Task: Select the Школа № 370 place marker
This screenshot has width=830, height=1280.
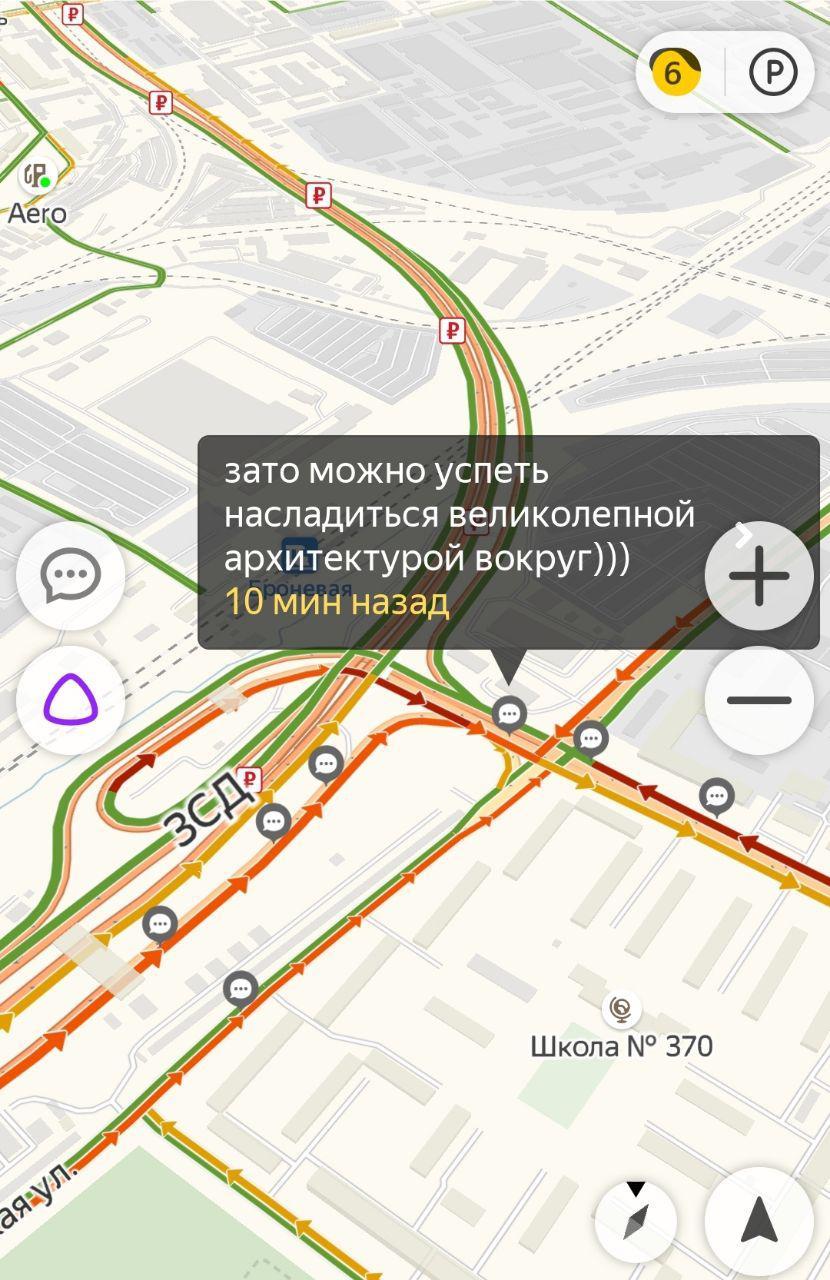Action: [x=621, y=1009]
